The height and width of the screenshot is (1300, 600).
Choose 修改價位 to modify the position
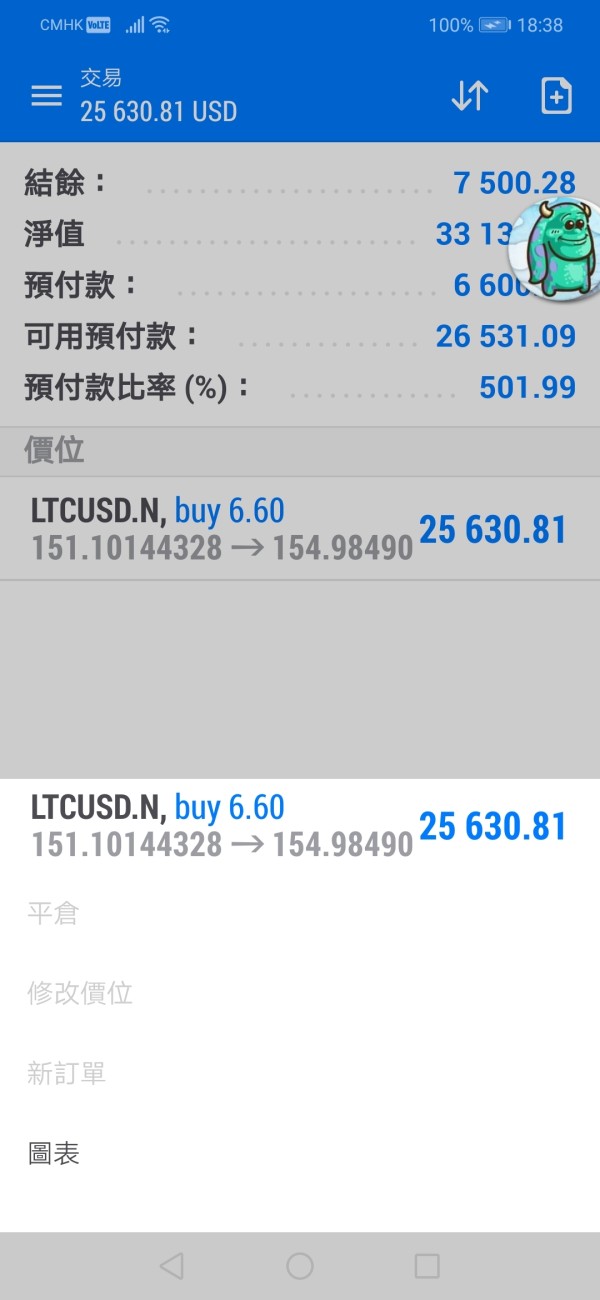[x=80, y=993]
